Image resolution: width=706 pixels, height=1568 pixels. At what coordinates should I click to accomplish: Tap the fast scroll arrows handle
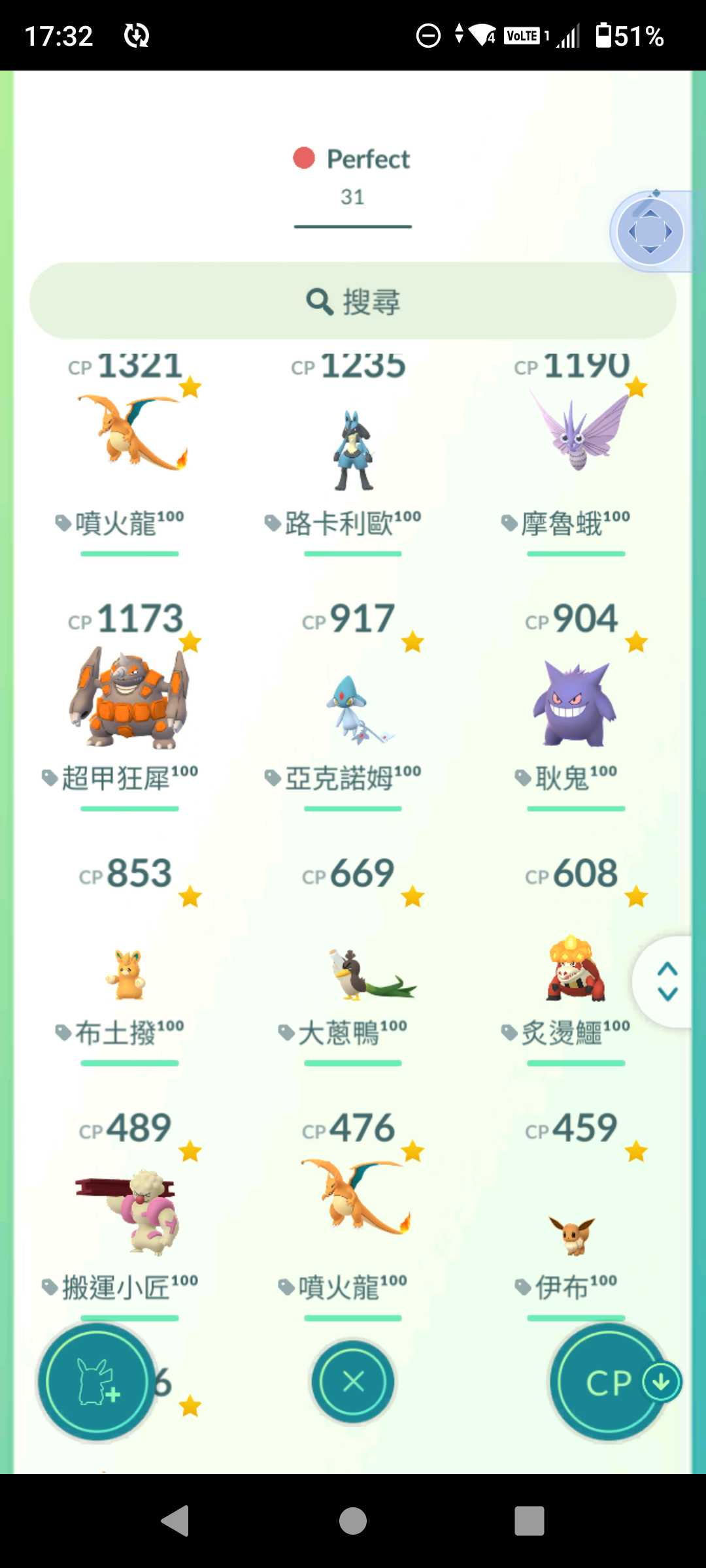coord(667,981)
